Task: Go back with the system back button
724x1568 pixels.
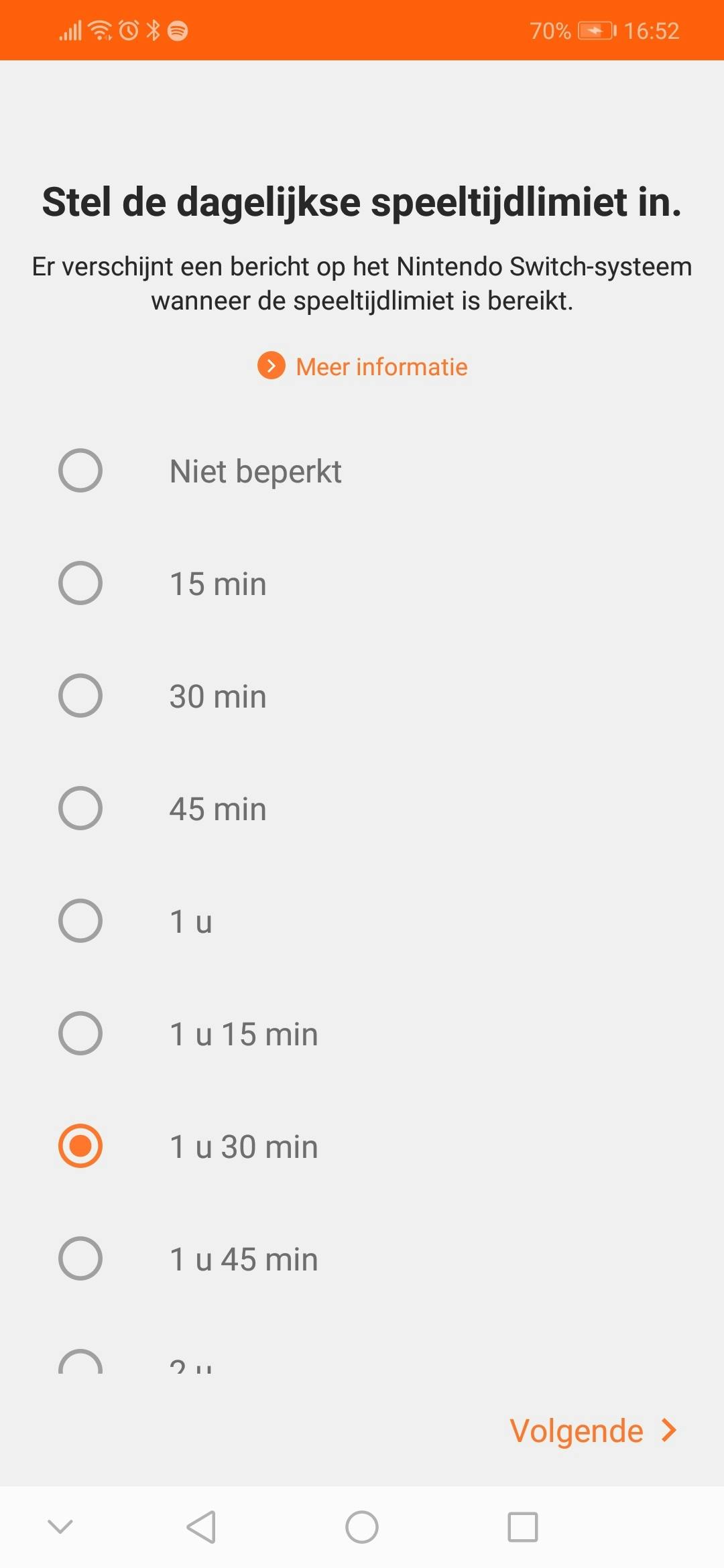Action: coord(201,1527)
